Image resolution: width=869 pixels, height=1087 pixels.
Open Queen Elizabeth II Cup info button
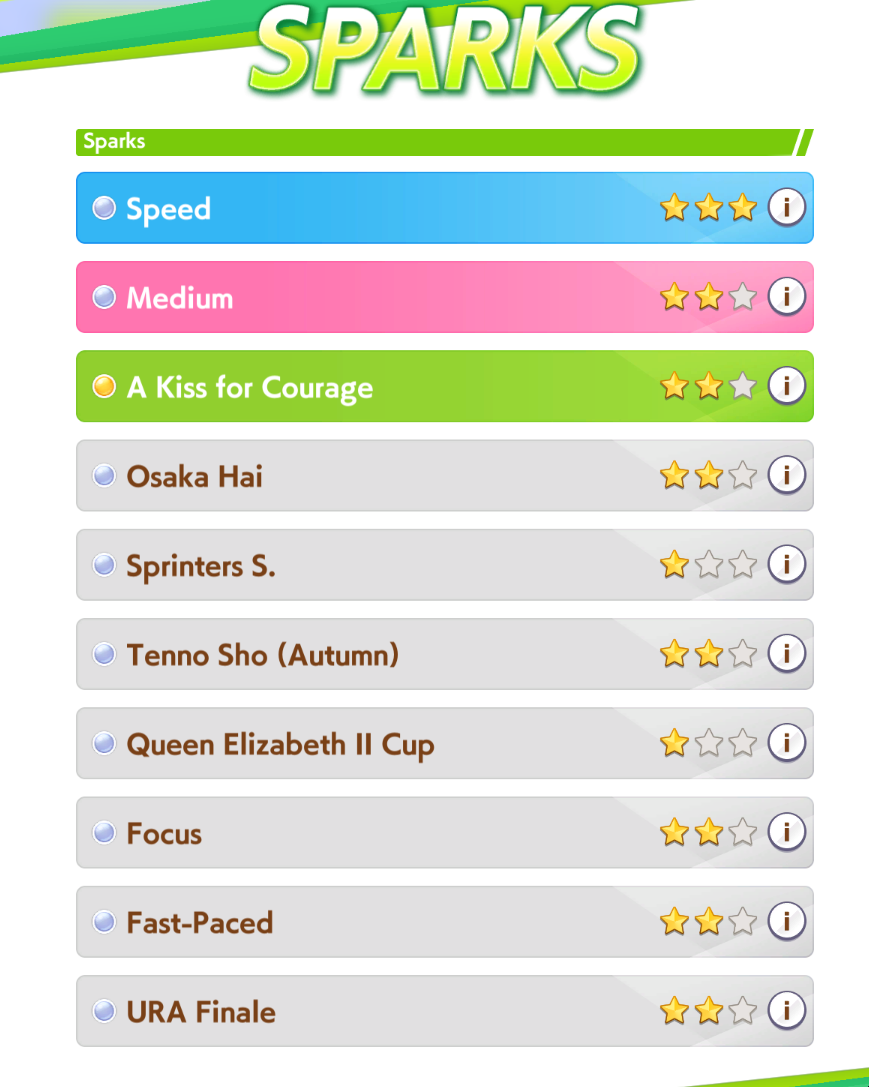tap(787, 743)
